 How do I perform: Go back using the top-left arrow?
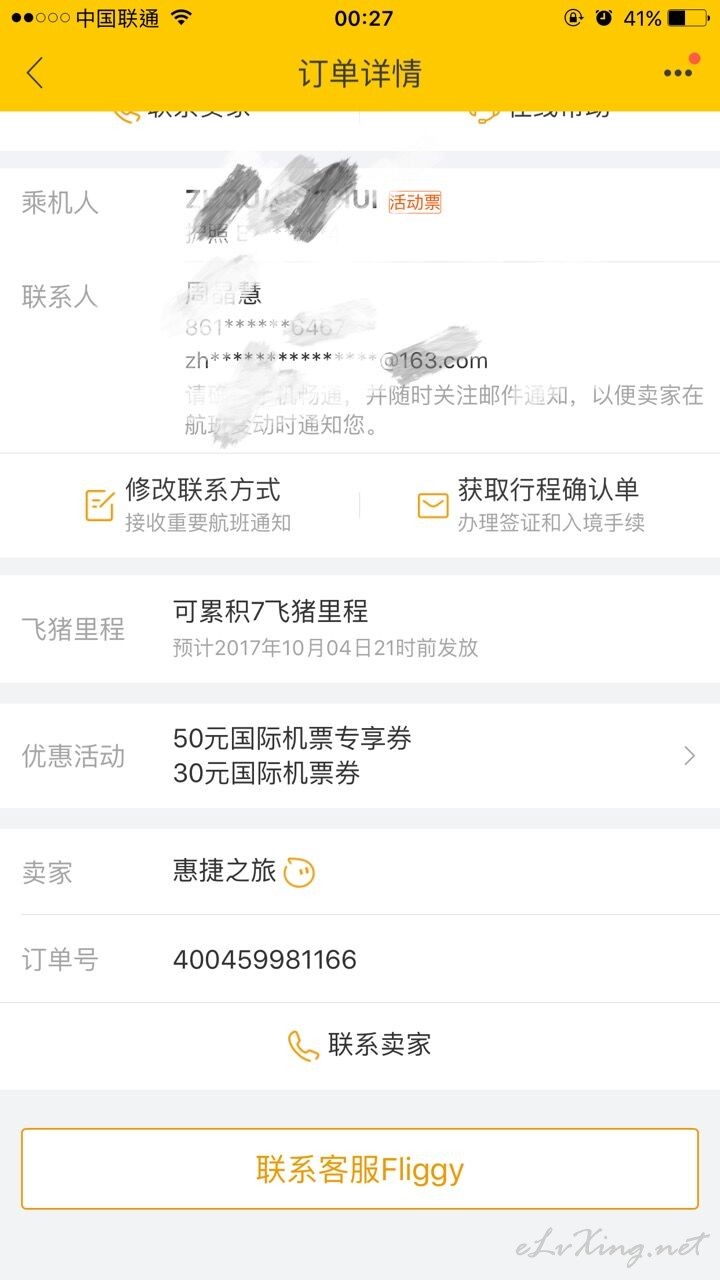click(35, 73)
